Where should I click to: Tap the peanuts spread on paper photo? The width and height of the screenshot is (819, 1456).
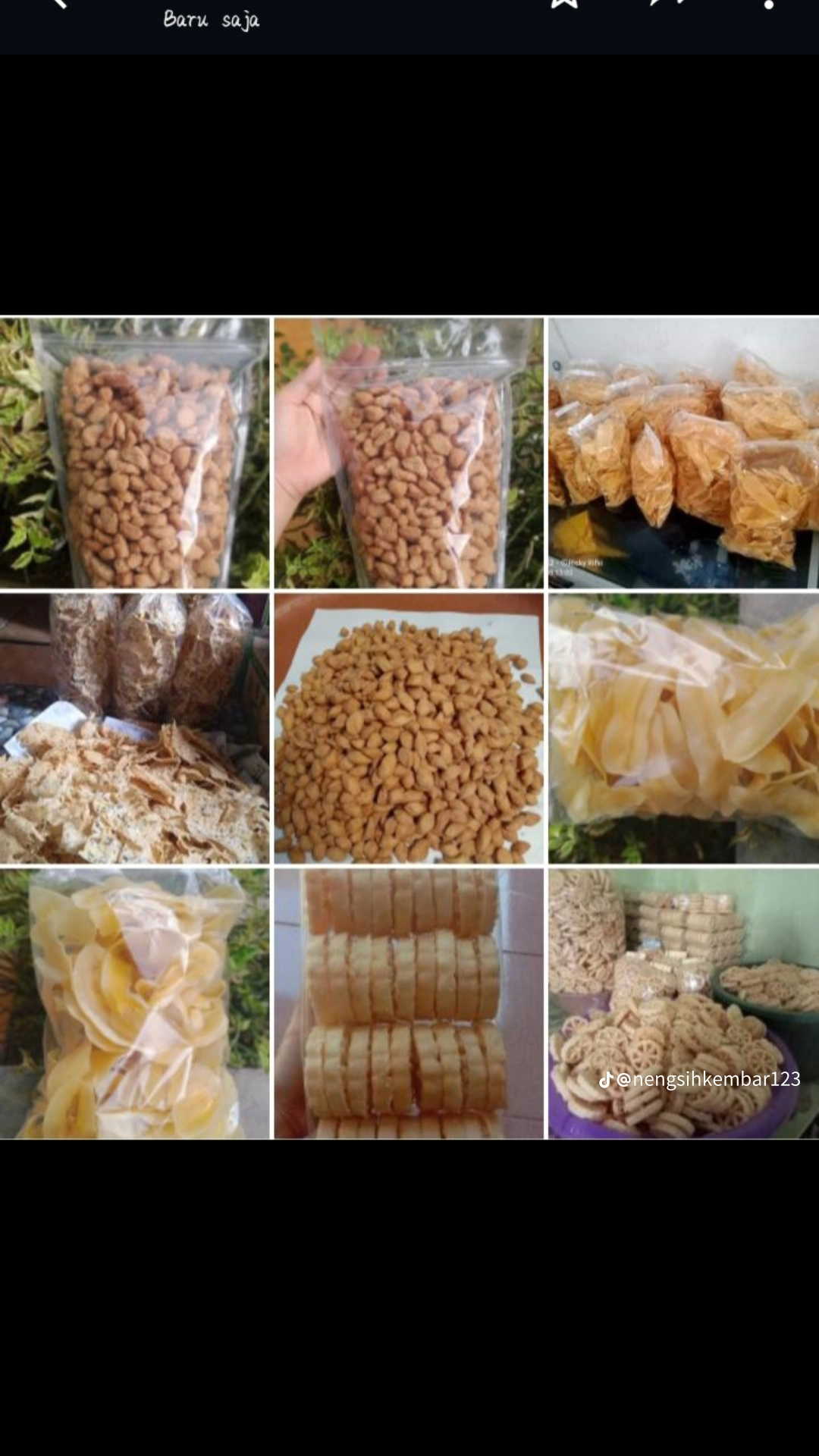[x=409, y=728]
